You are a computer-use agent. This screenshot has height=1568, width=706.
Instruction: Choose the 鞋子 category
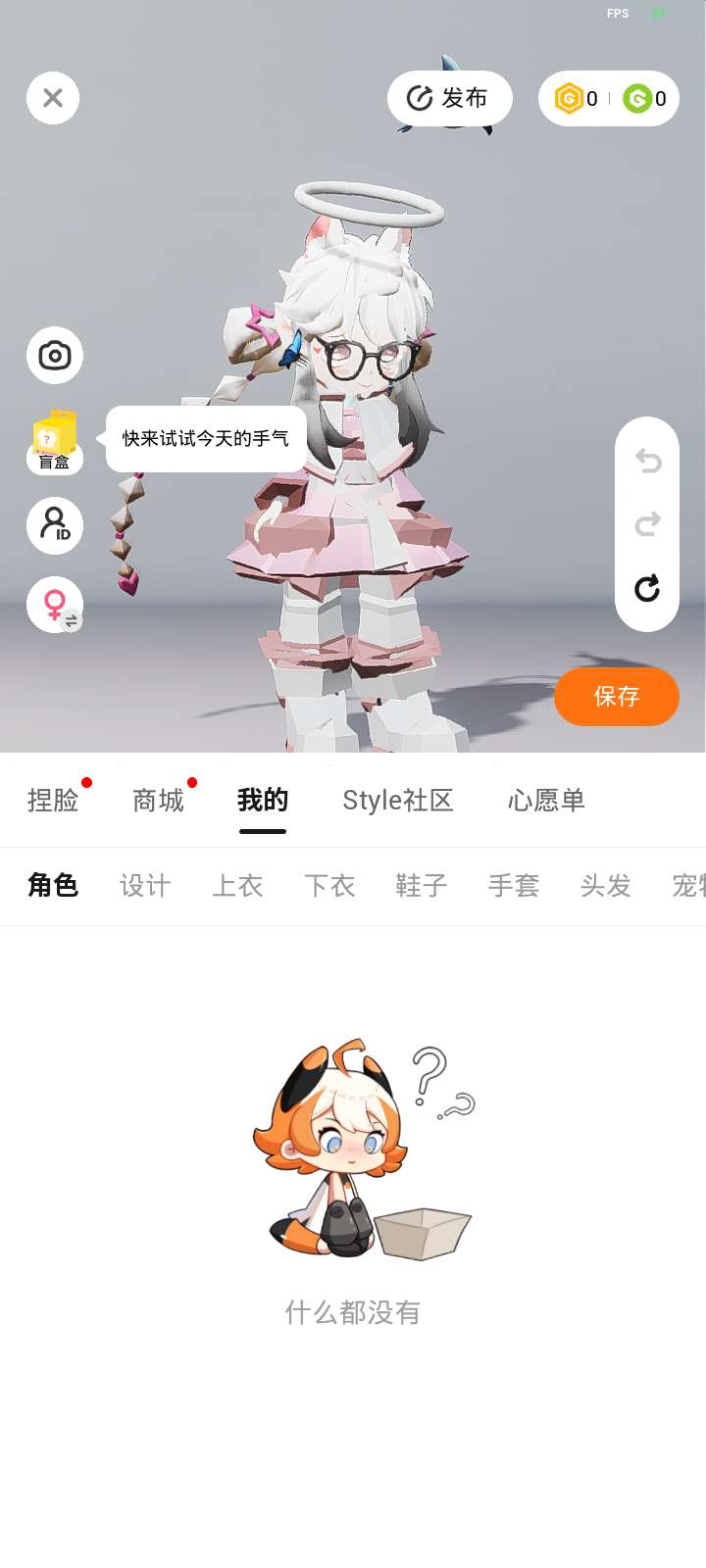(422, 886)
